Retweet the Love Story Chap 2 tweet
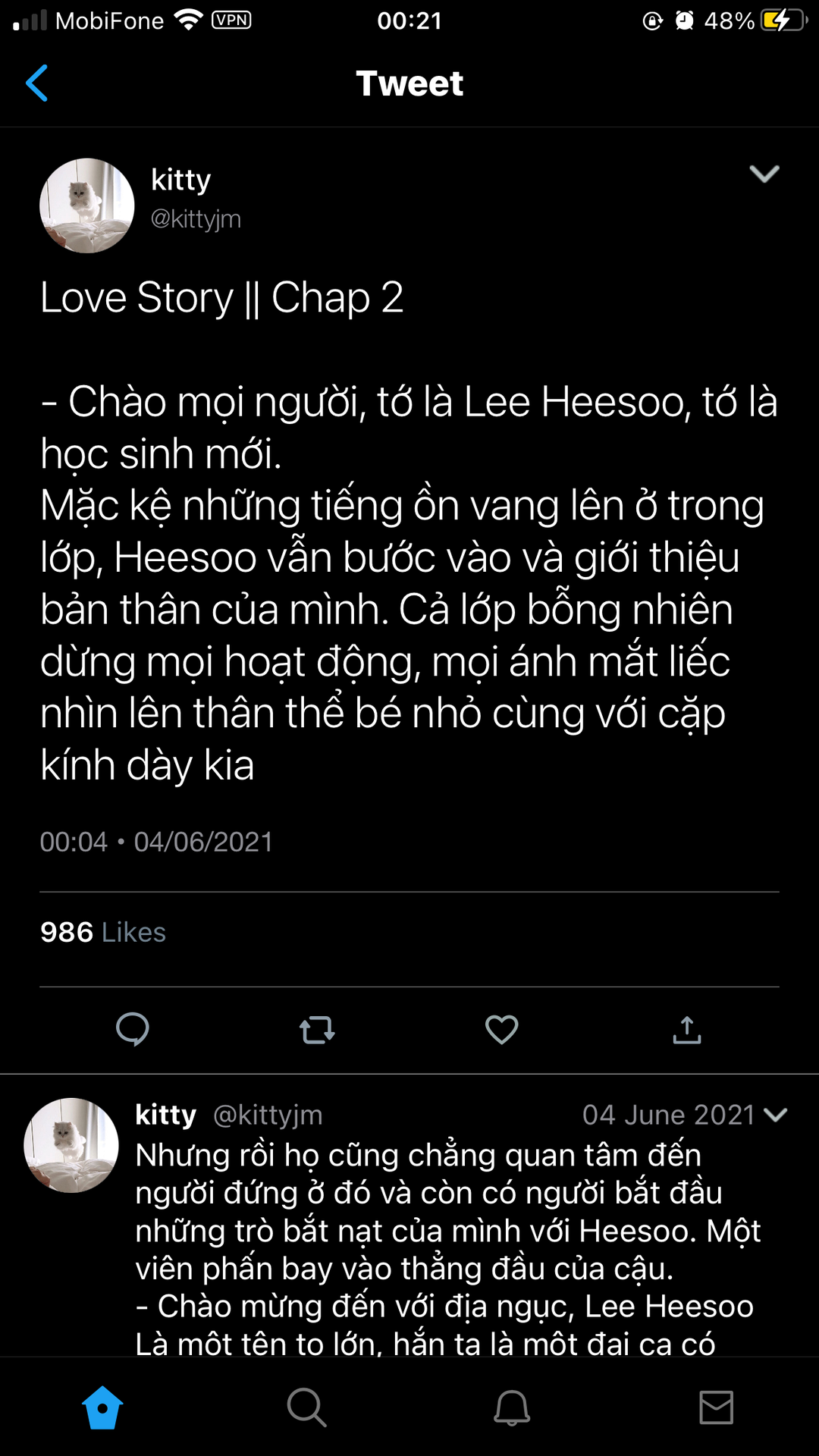 [x=317, y=1030]
